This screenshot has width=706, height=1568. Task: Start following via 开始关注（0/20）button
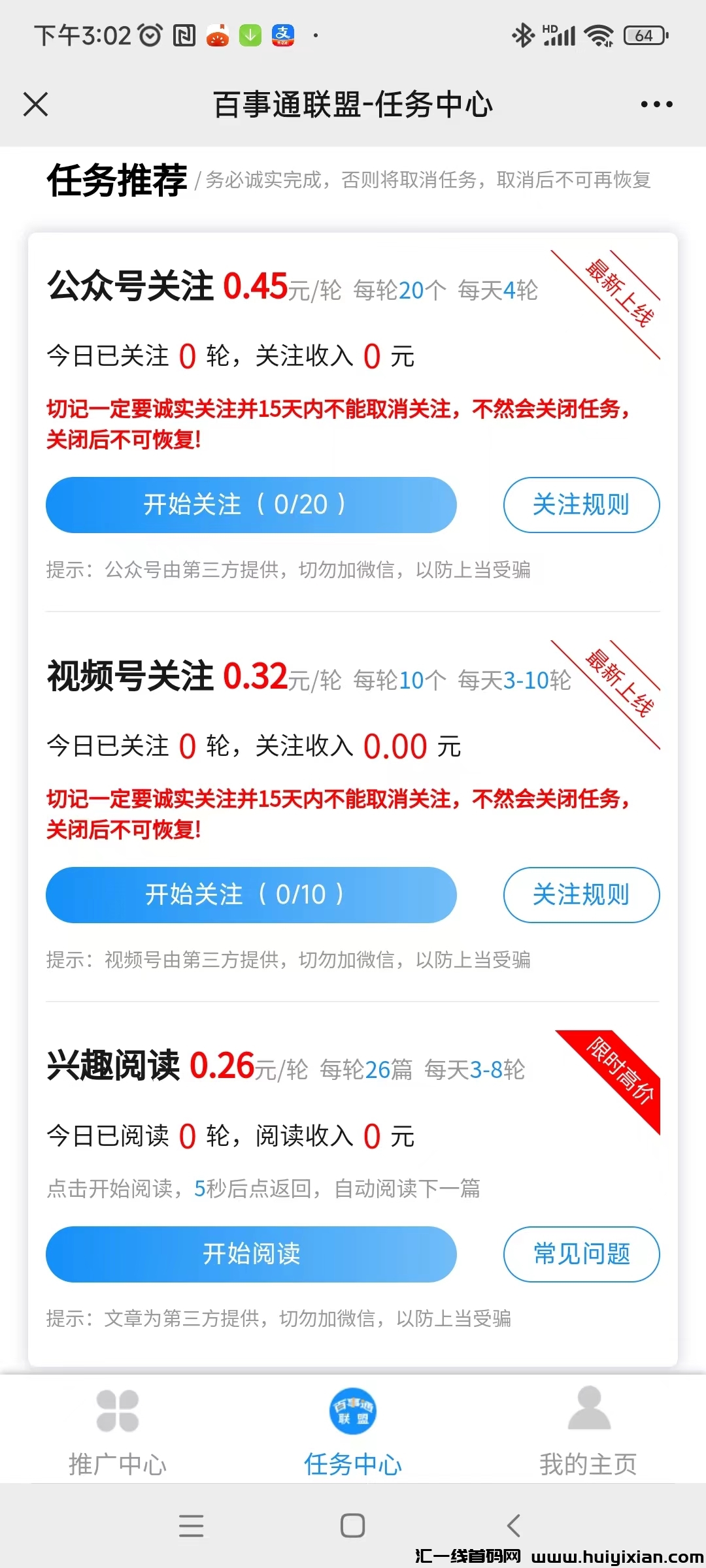coord(250,504)
